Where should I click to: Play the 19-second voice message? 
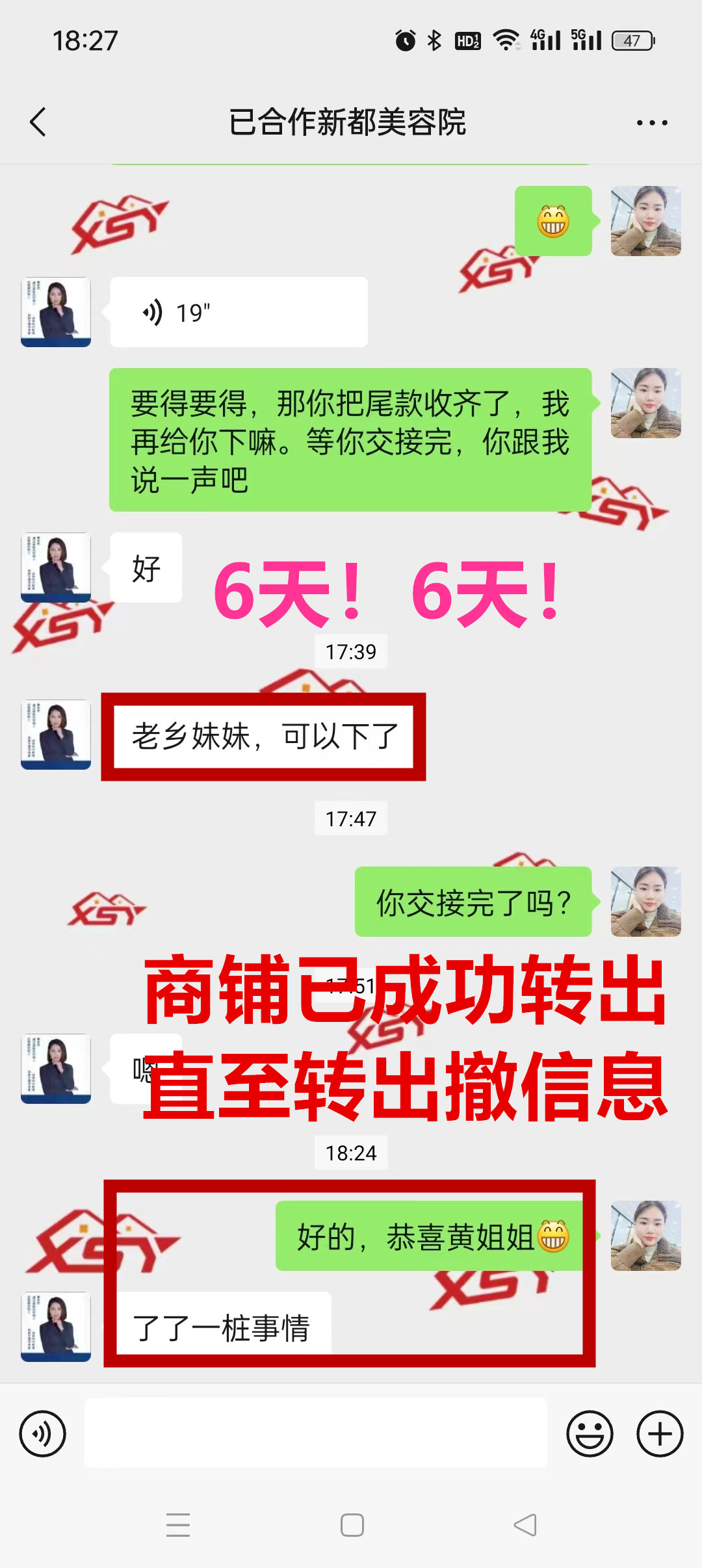(239, 313)
